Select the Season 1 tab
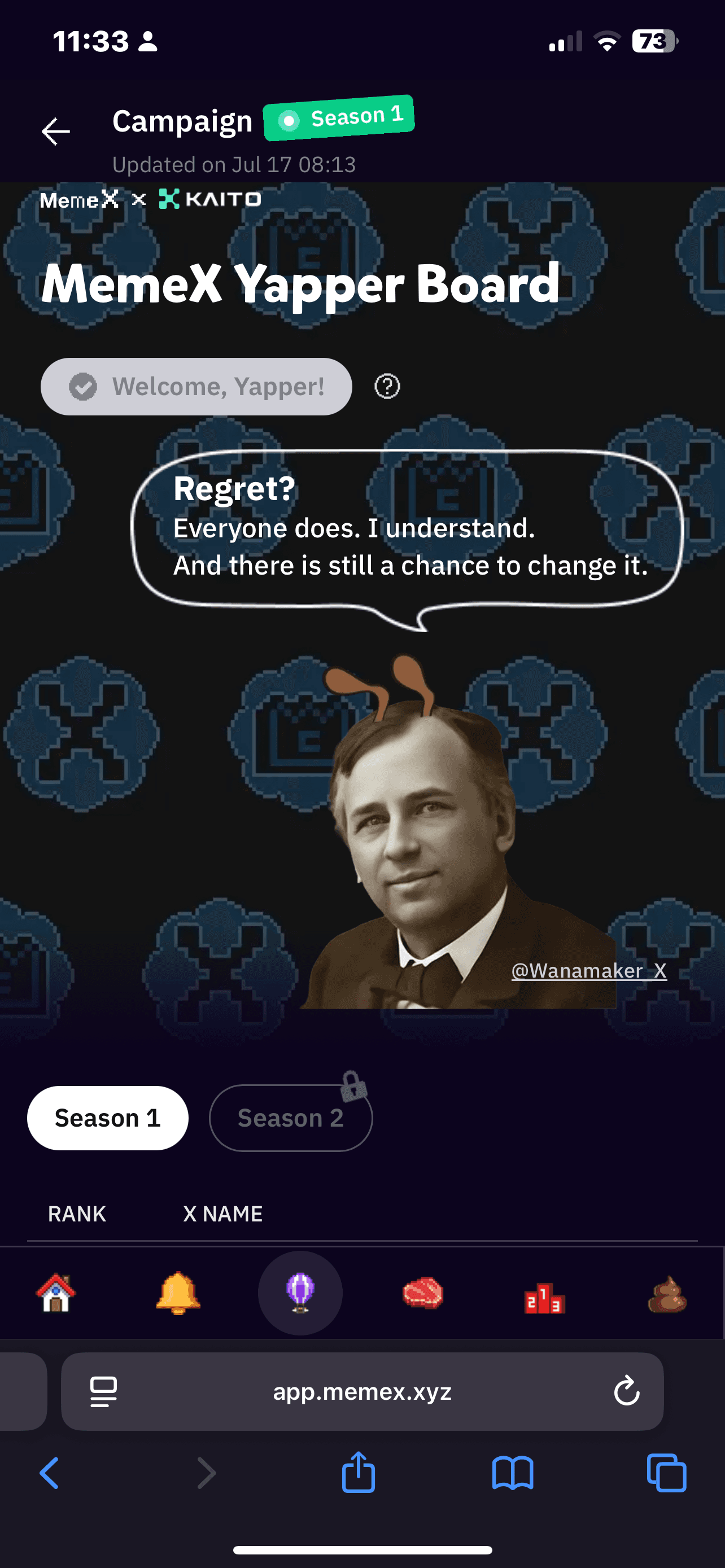Viewport: 725px width, 1568px height. tap(108, 1118)
